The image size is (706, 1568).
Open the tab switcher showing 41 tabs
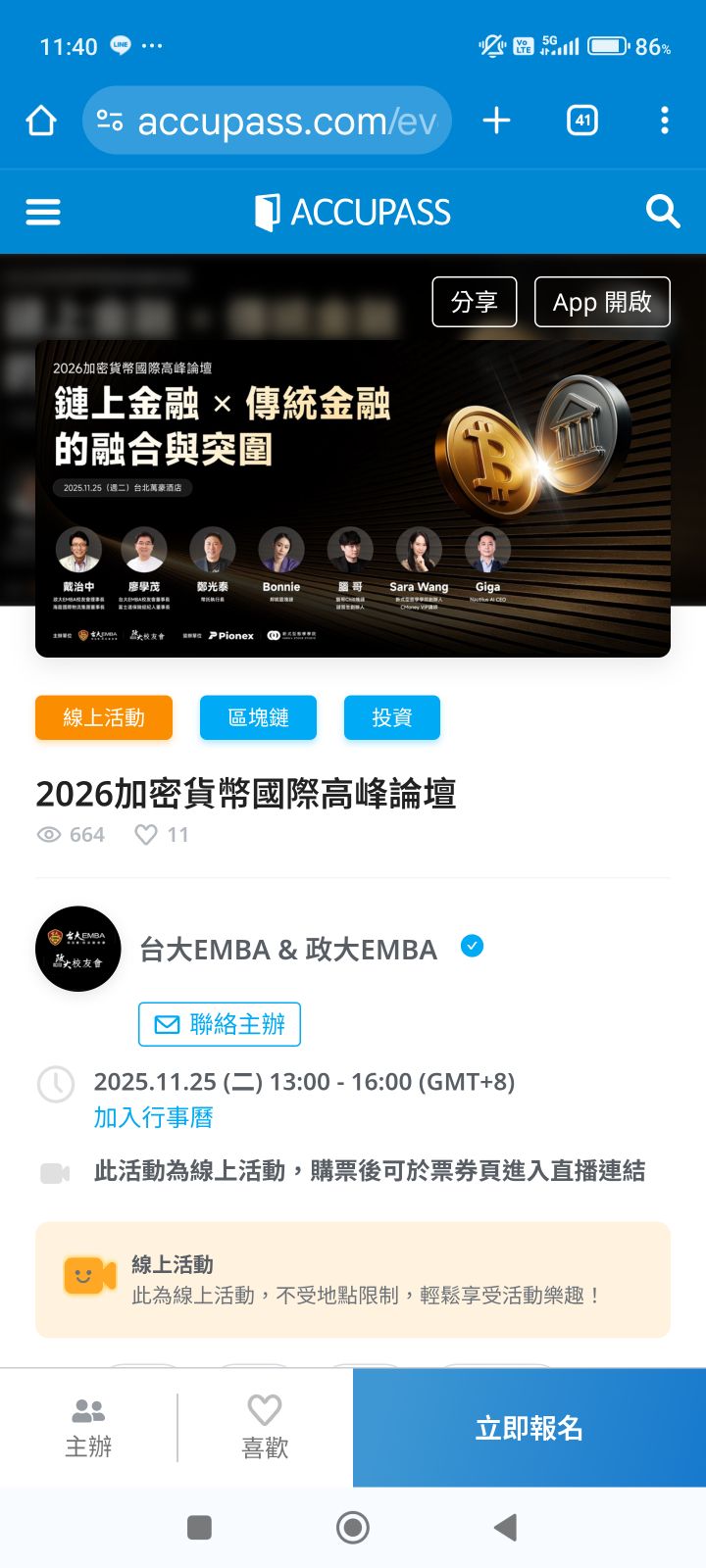tap(580, 120)
